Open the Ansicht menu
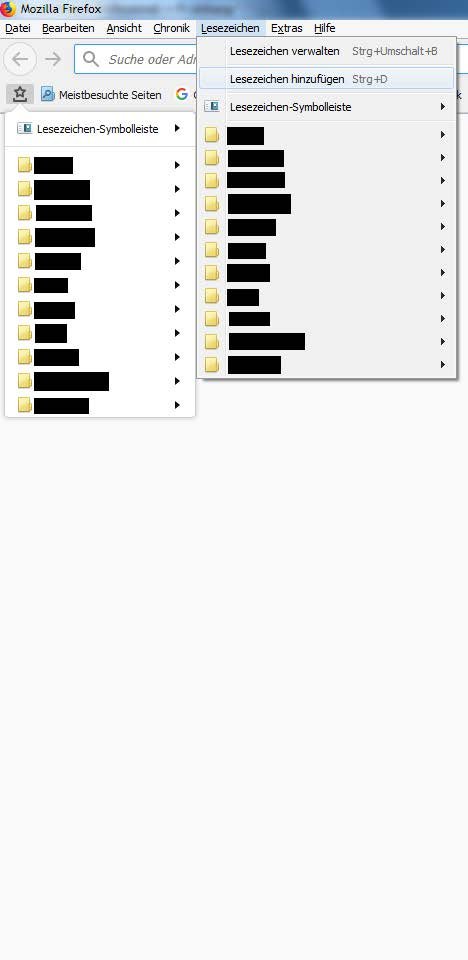Image resolution: width=468 pixels, height=960 pixels. 124,28
